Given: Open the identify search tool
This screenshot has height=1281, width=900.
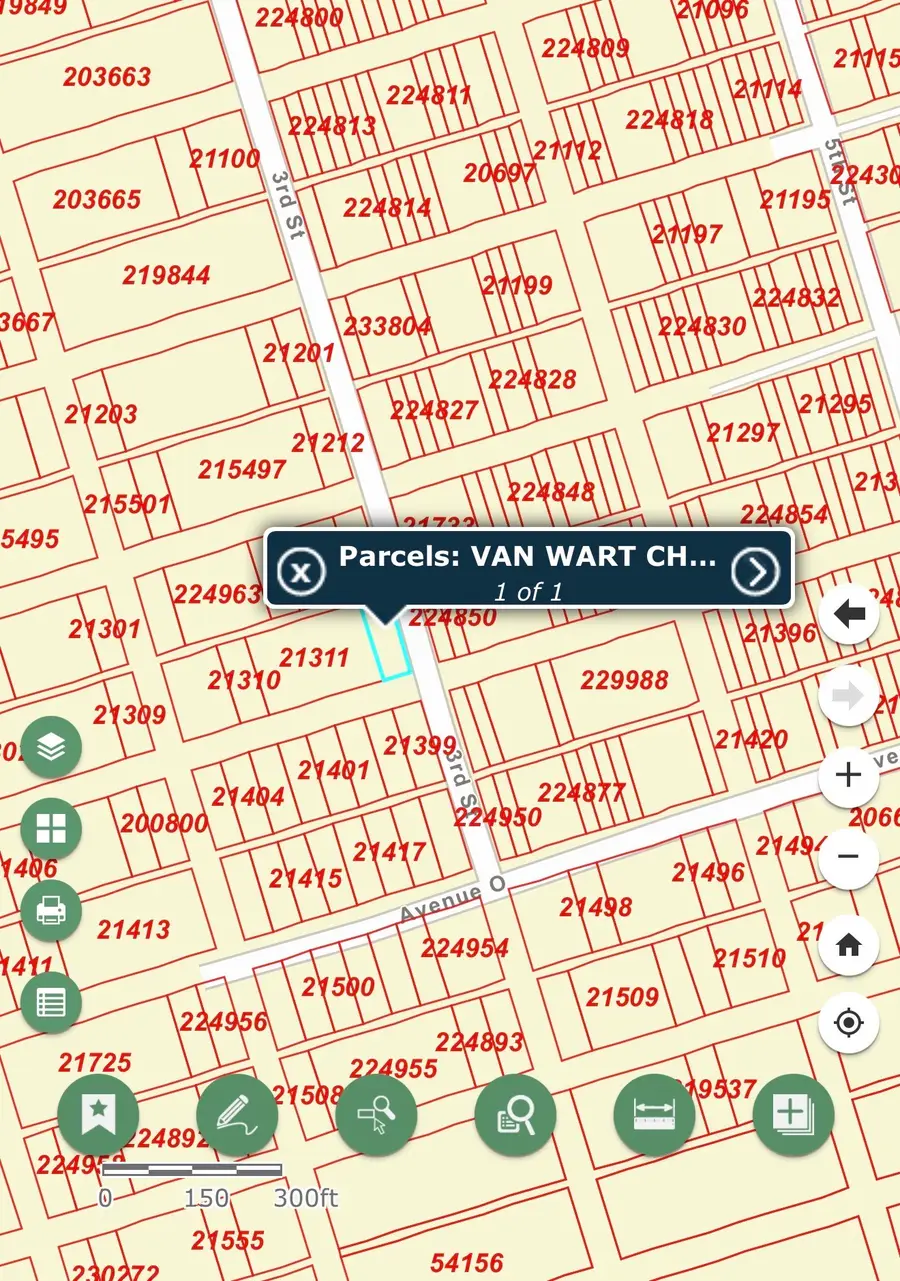Looking at the screenshot, I should [516, 1115].
